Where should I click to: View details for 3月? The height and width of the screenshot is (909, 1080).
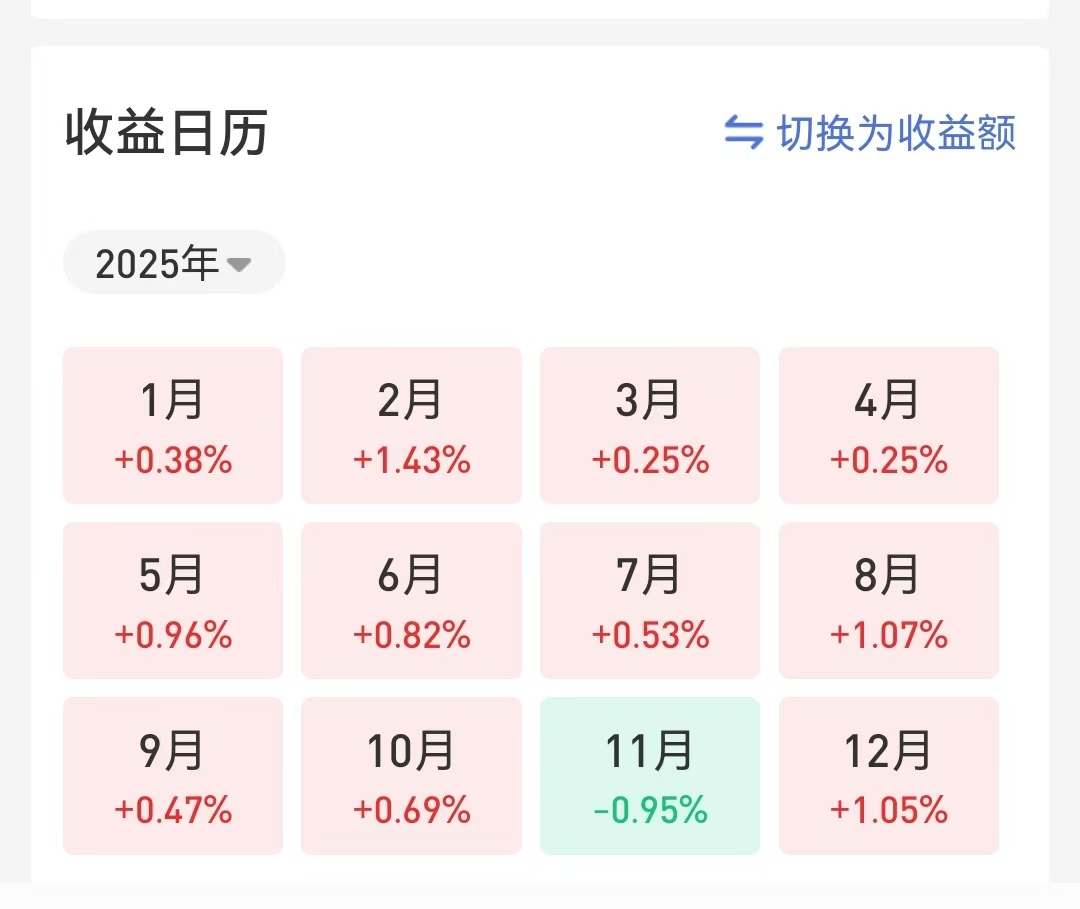[650, 426]
